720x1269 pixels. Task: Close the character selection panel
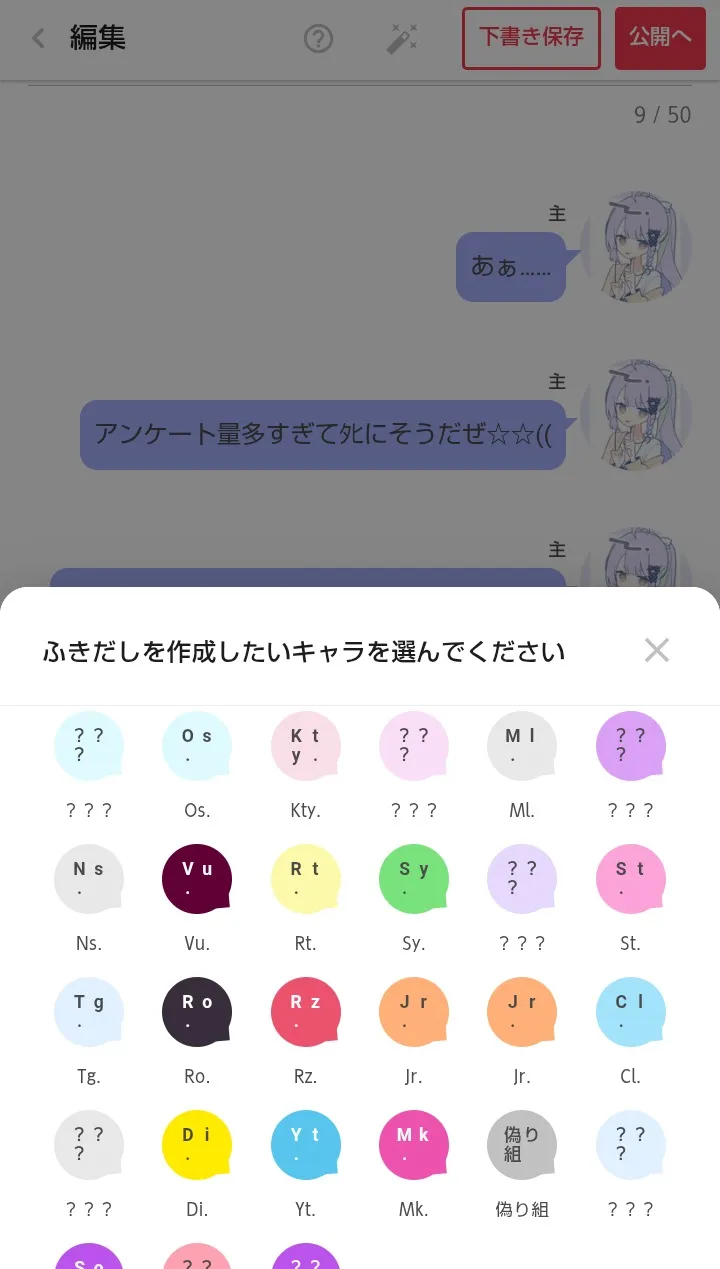[657, 650]
